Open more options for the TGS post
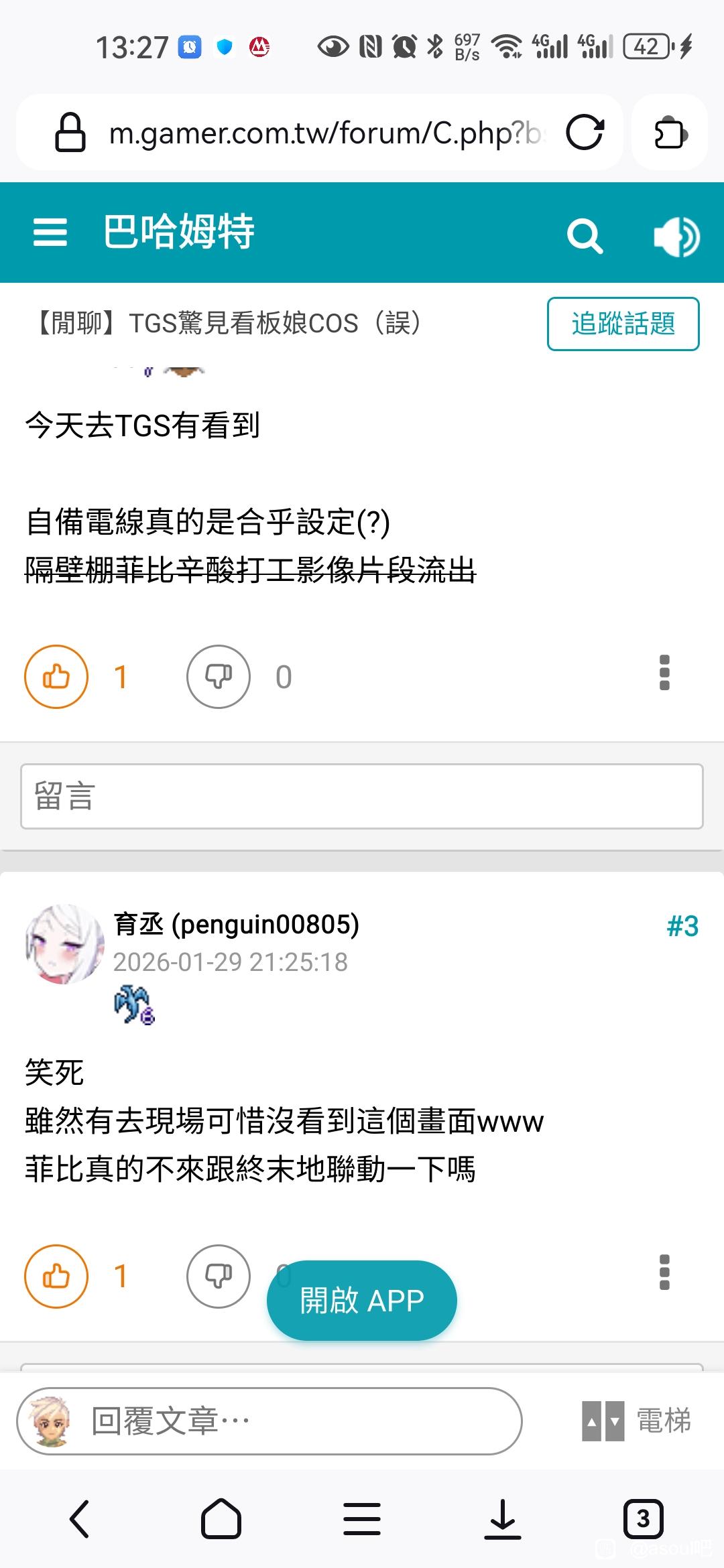Screen dimensions: 724x1568 [664, 673]
